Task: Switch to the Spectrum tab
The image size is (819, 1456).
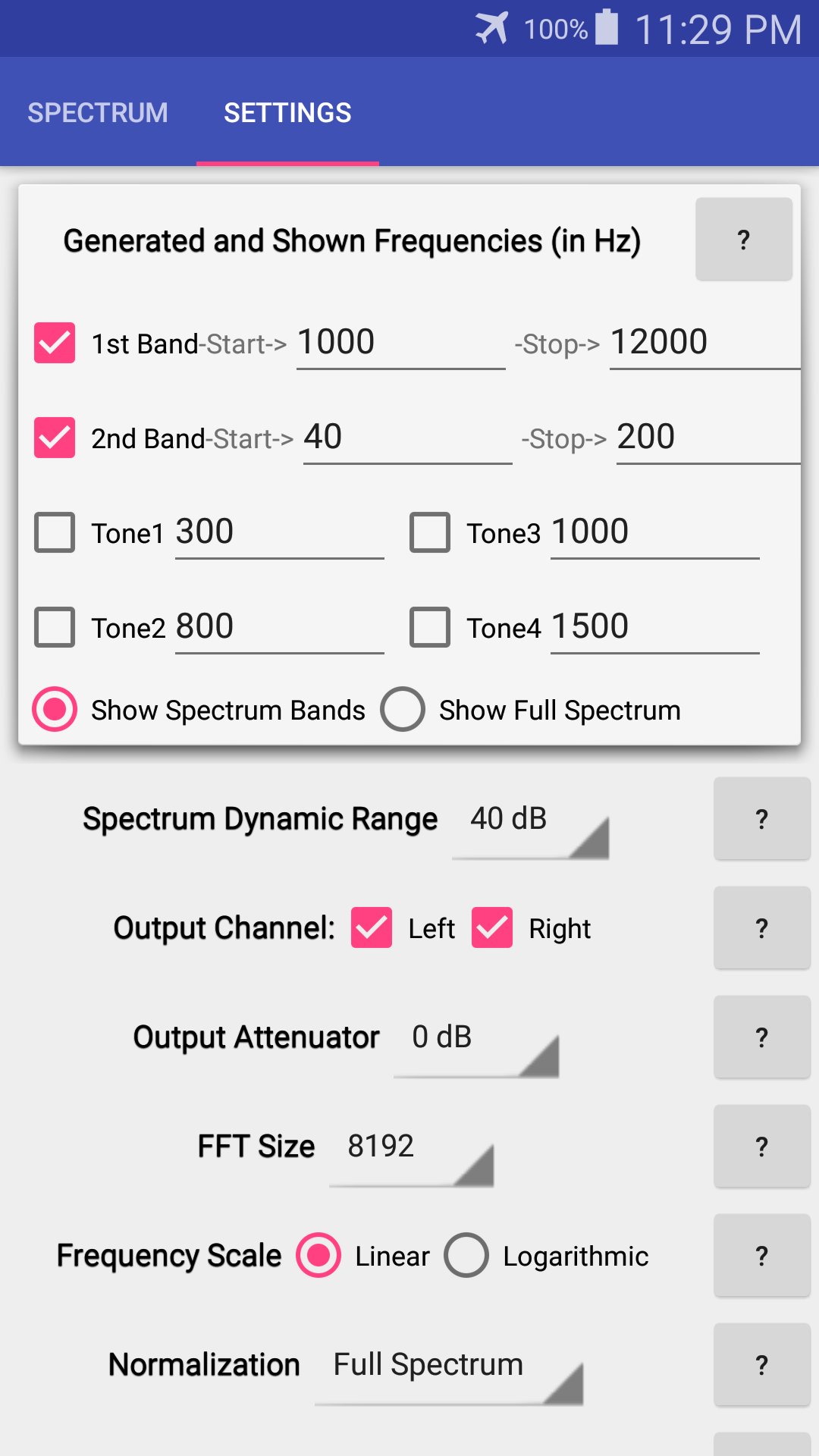Action: coord(98,112)
